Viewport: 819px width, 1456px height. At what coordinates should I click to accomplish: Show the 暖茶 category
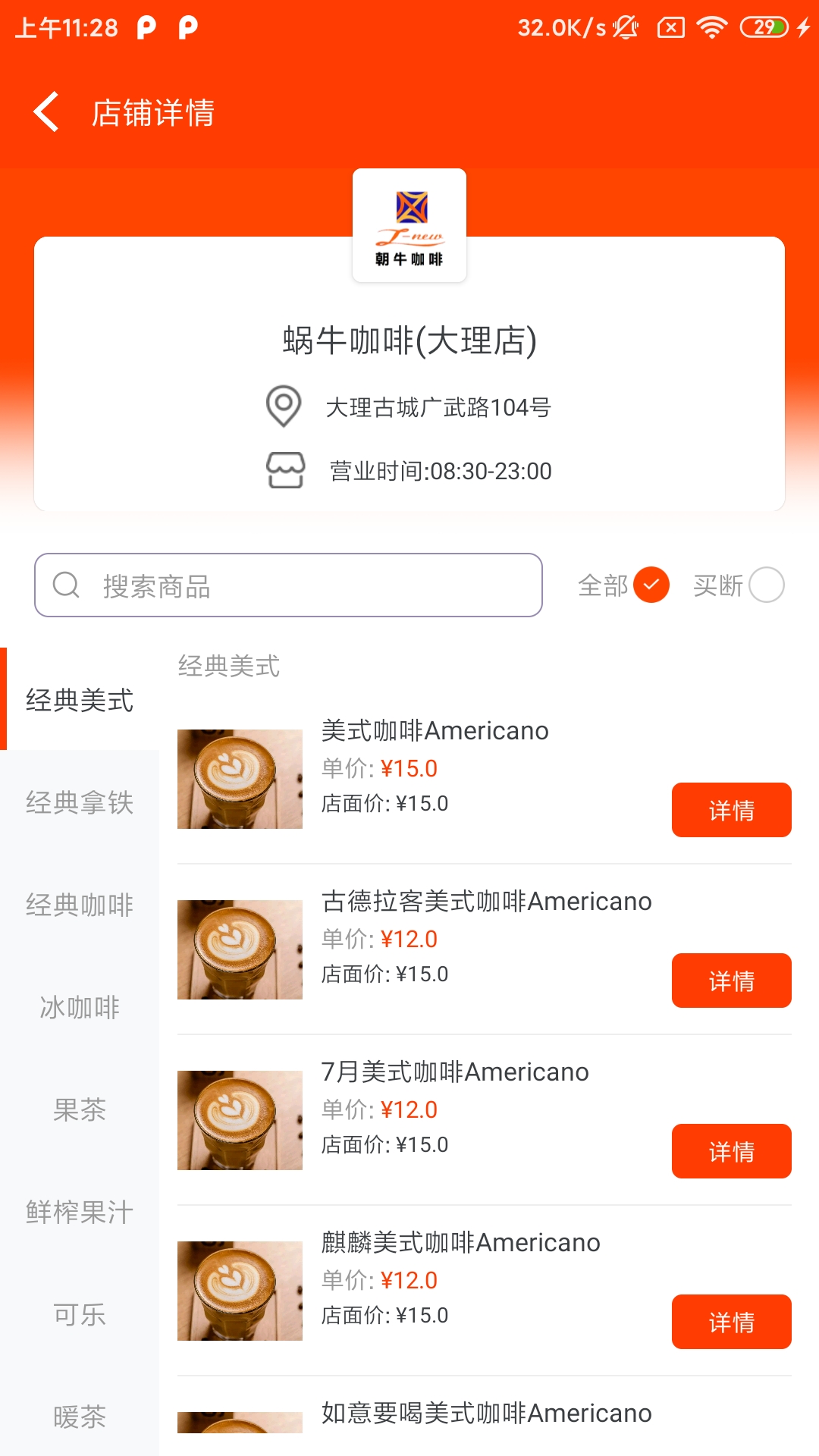point(80,1417)
